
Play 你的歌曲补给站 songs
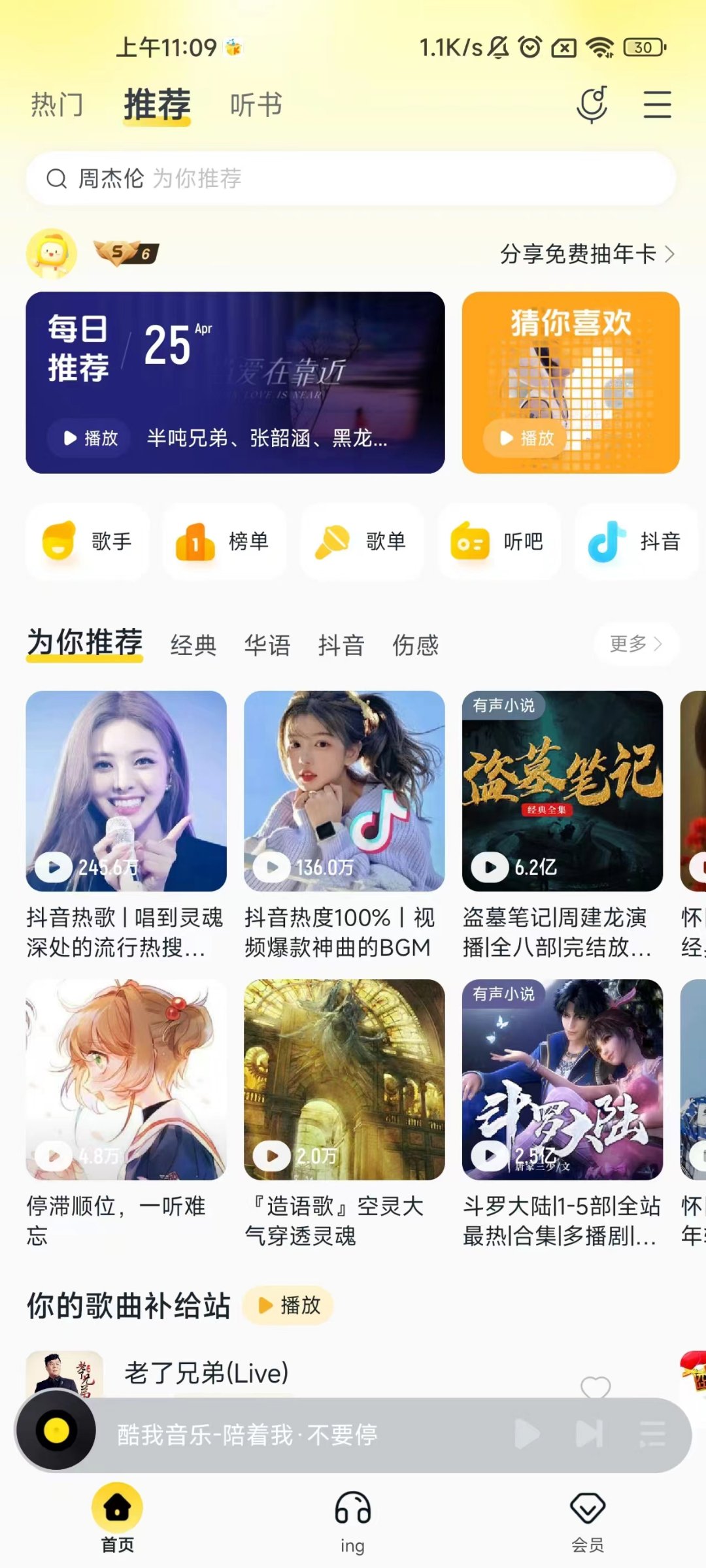(289, 1305)
